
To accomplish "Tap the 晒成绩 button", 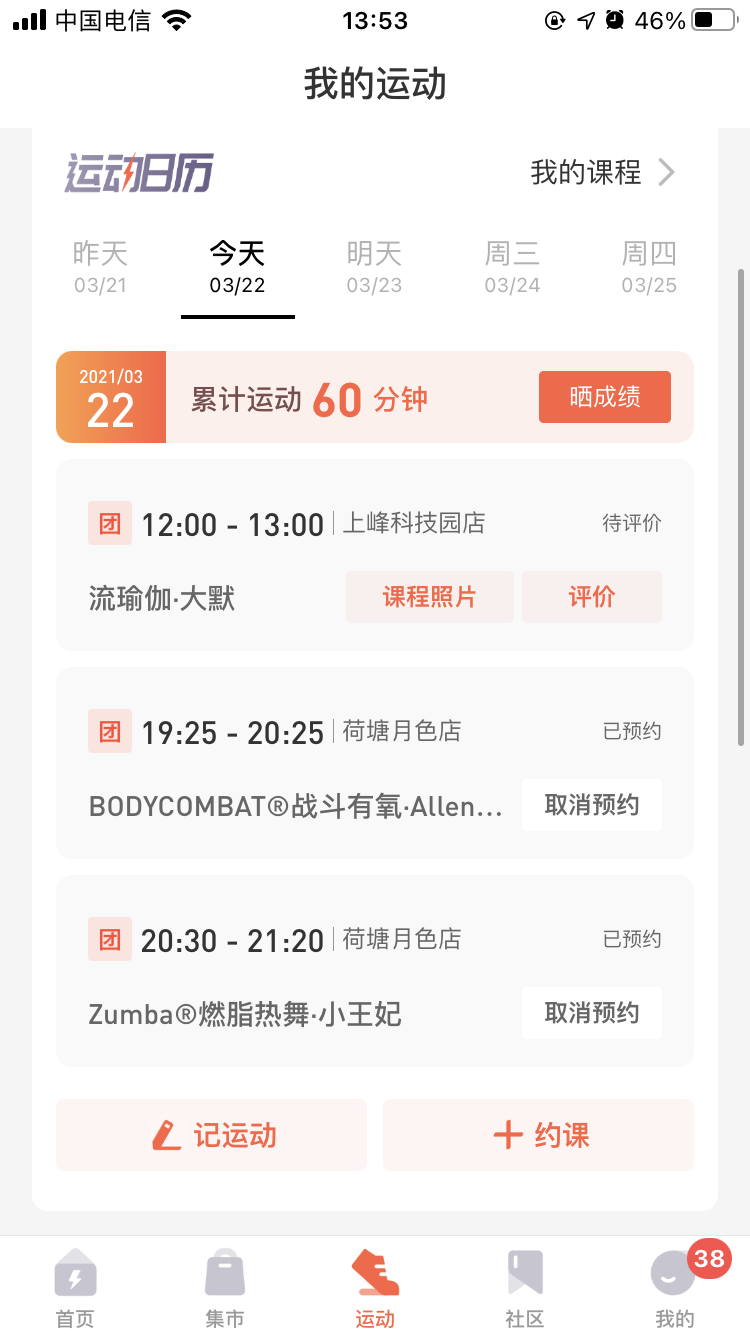I will 604,397.
